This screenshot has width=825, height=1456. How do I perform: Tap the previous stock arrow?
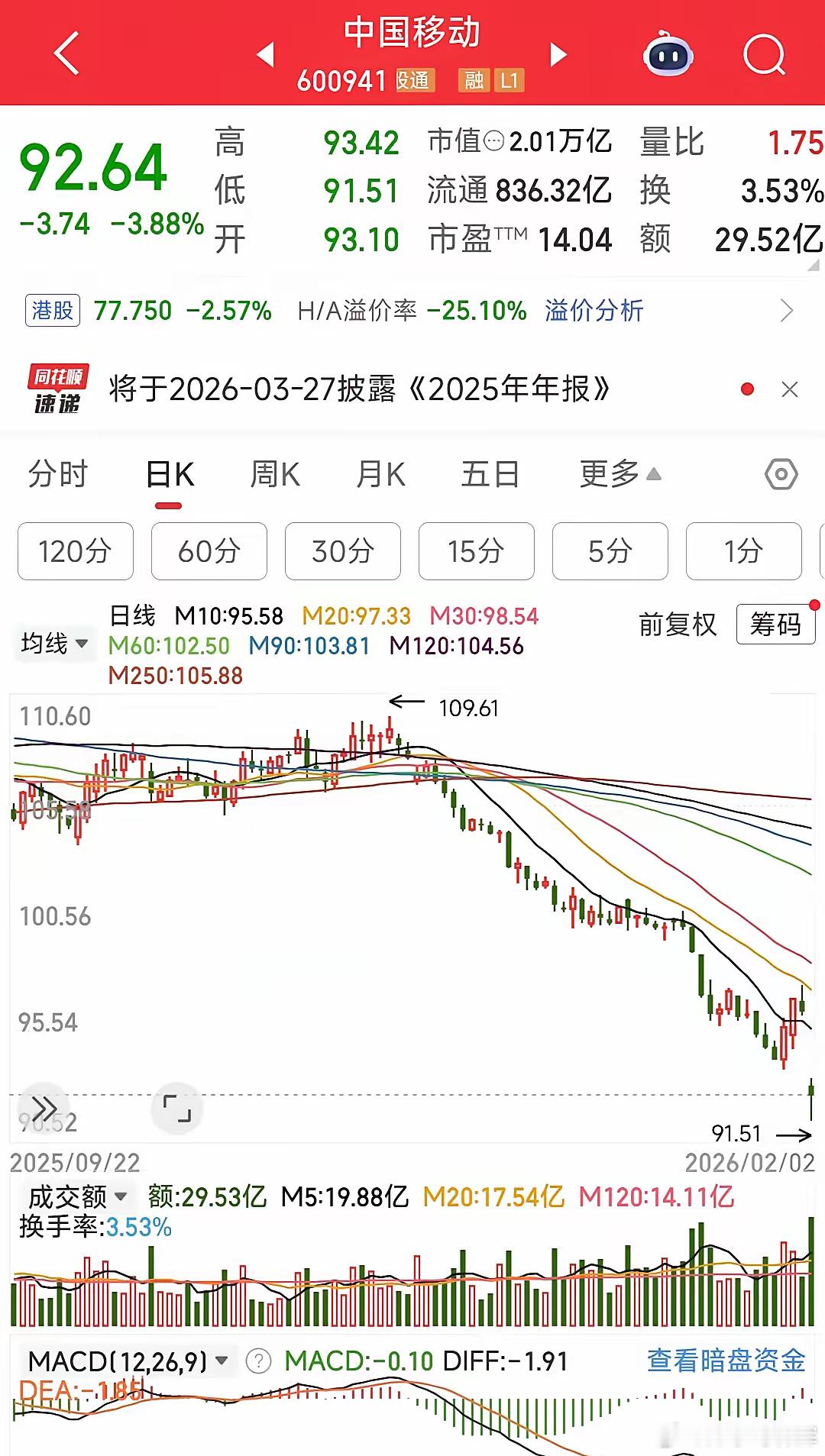[x=265, y=55]
